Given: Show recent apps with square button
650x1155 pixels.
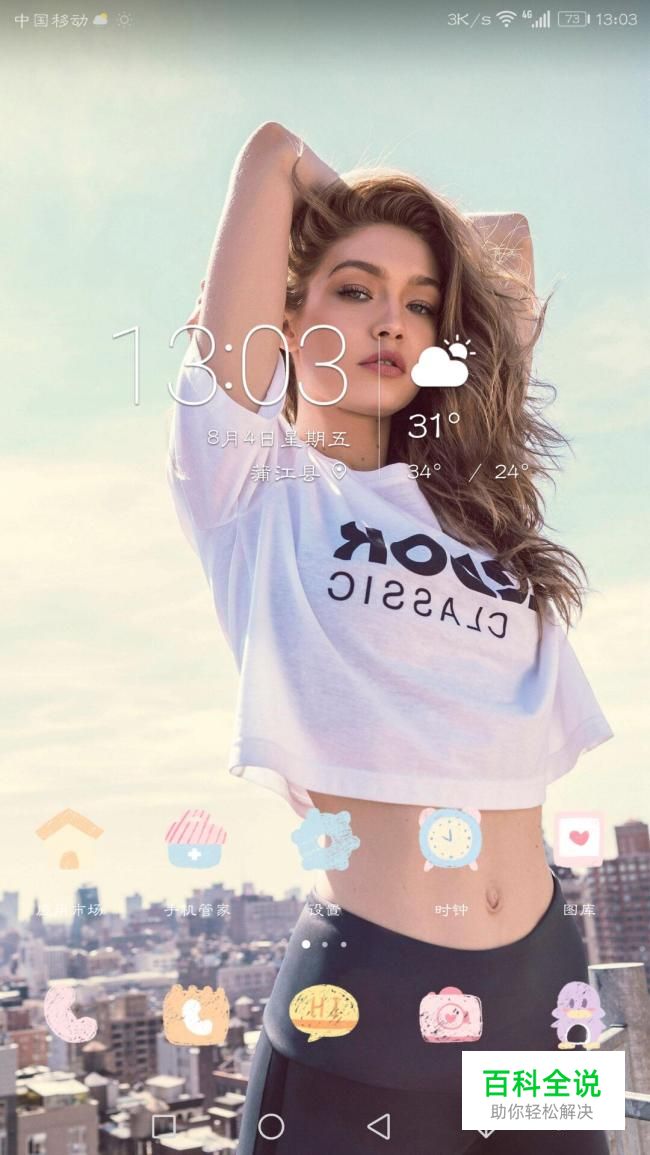Looking at the screenshot, I should coord(163,1127).
